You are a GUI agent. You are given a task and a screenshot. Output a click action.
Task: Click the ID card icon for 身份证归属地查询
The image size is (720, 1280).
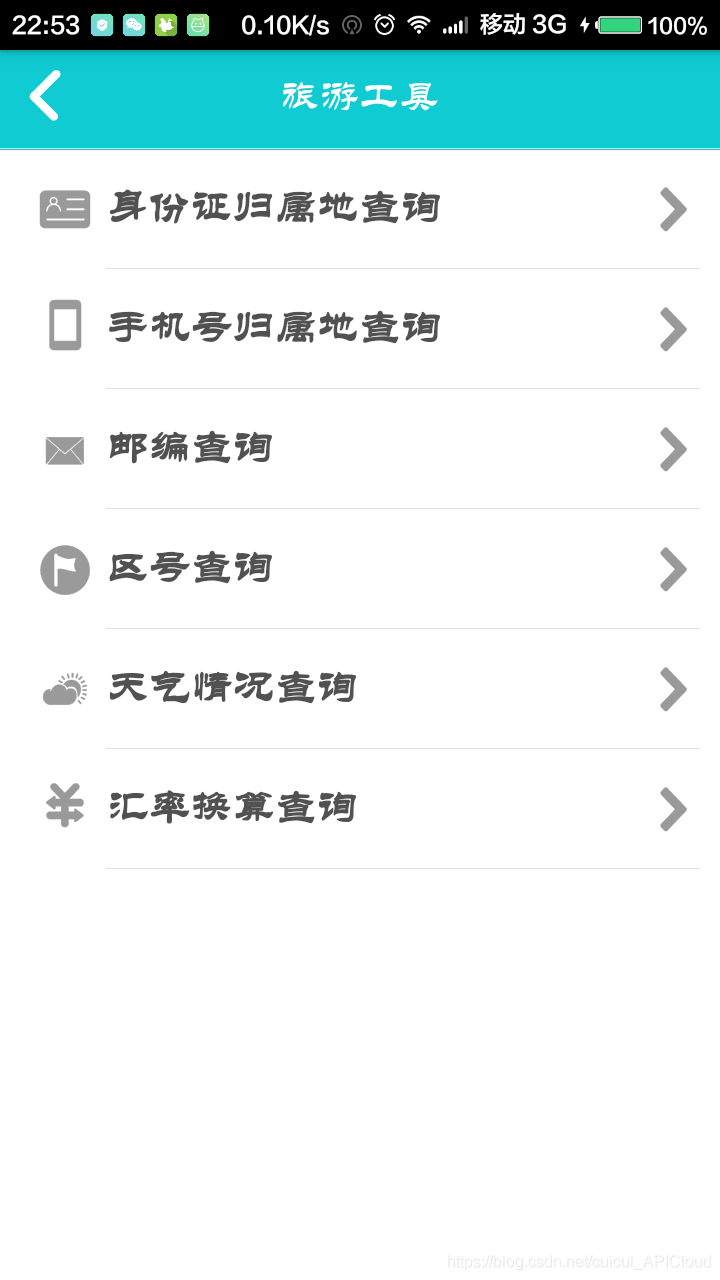64,207
